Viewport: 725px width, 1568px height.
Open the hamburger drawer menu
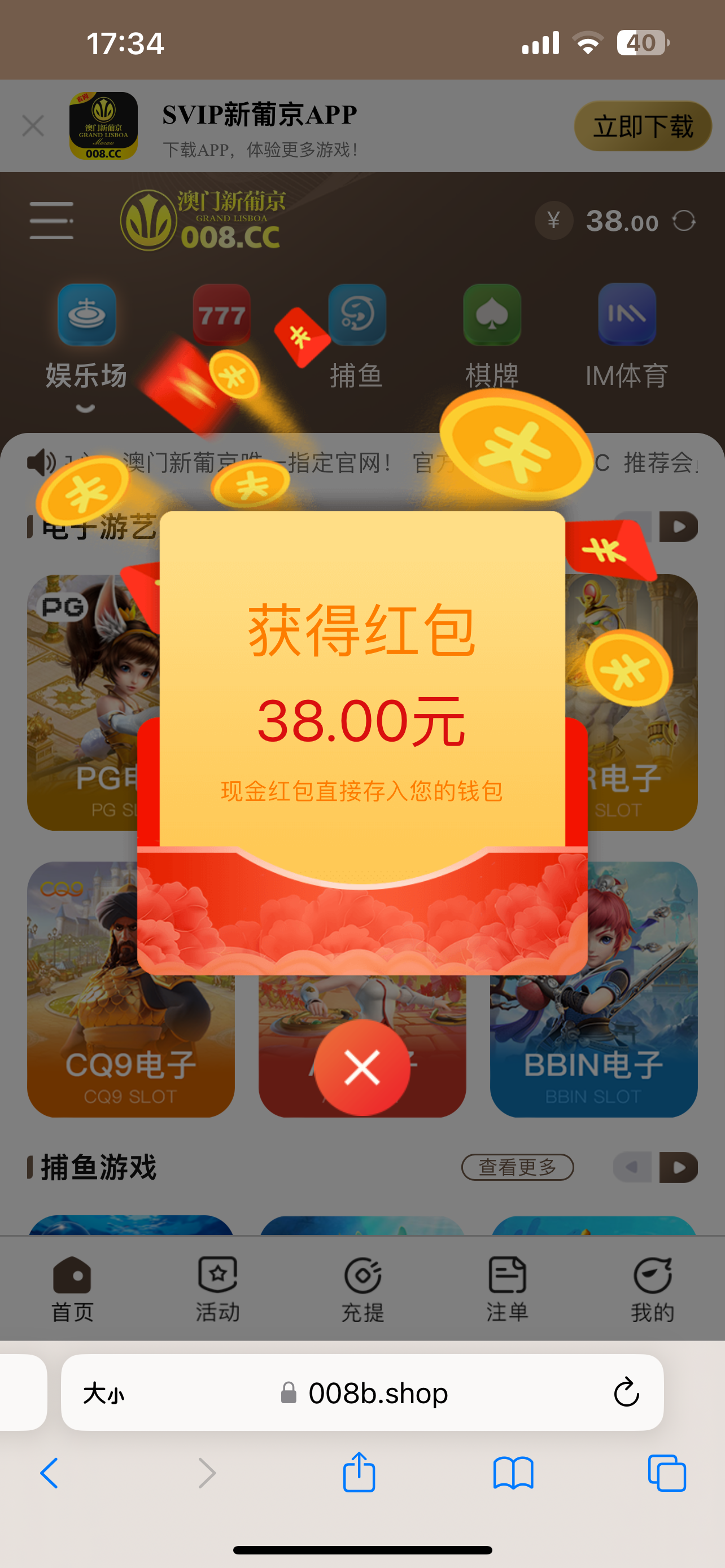52,220
